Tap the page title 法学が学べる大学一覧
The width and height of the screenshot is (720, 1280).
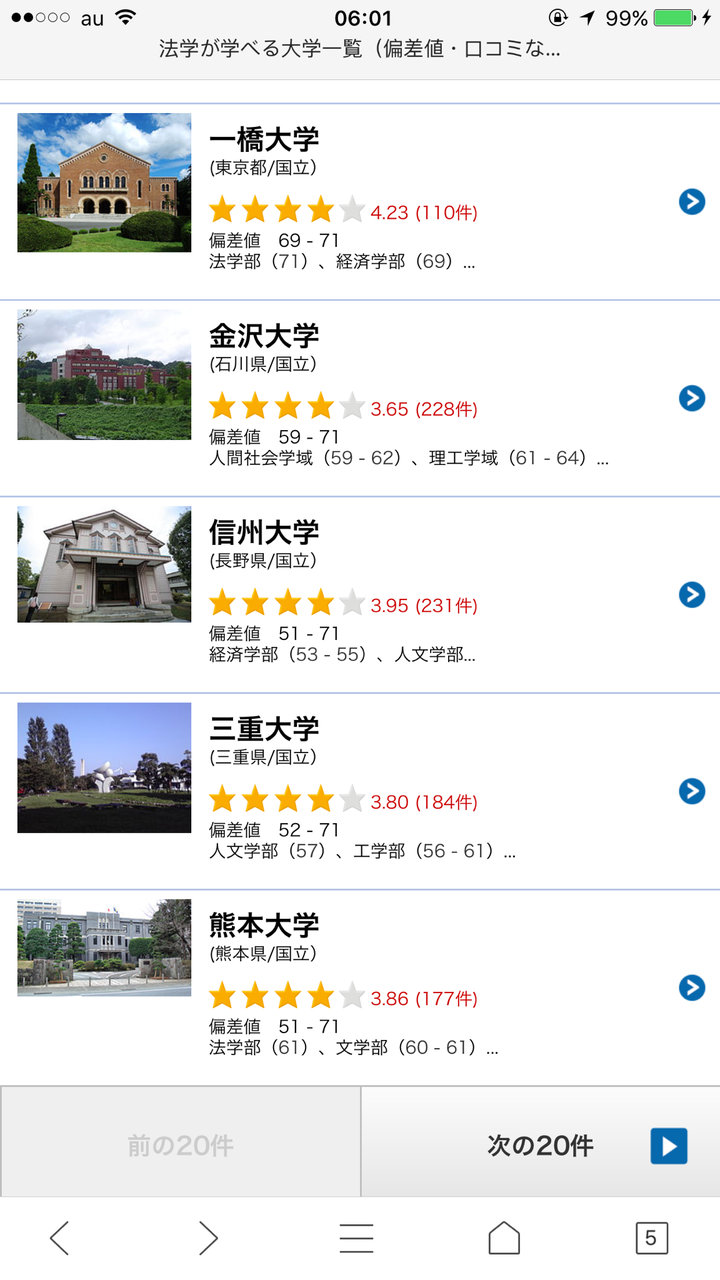(x=360, y=47)
